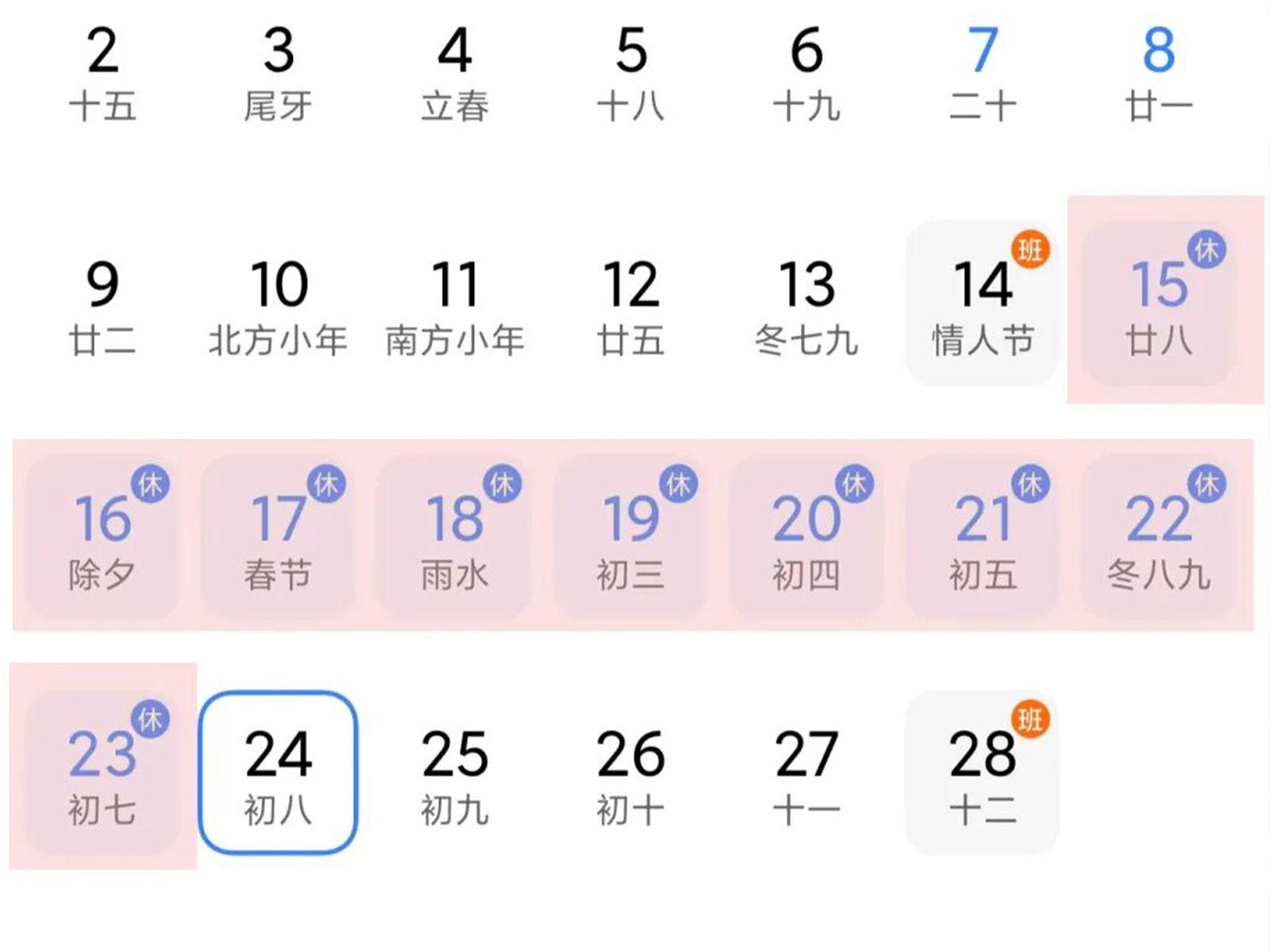Tap date 20 labeled 初四
This screenshot has height=952, width=1270.
(x=806, y=538)
